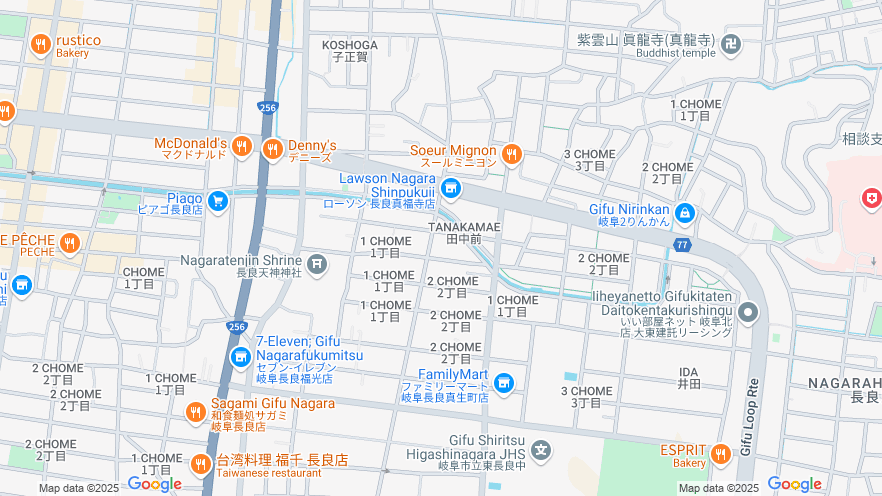Select the rustico Bakery pin
The width and height of the screenshot is (882, 496).
point(41,44)
